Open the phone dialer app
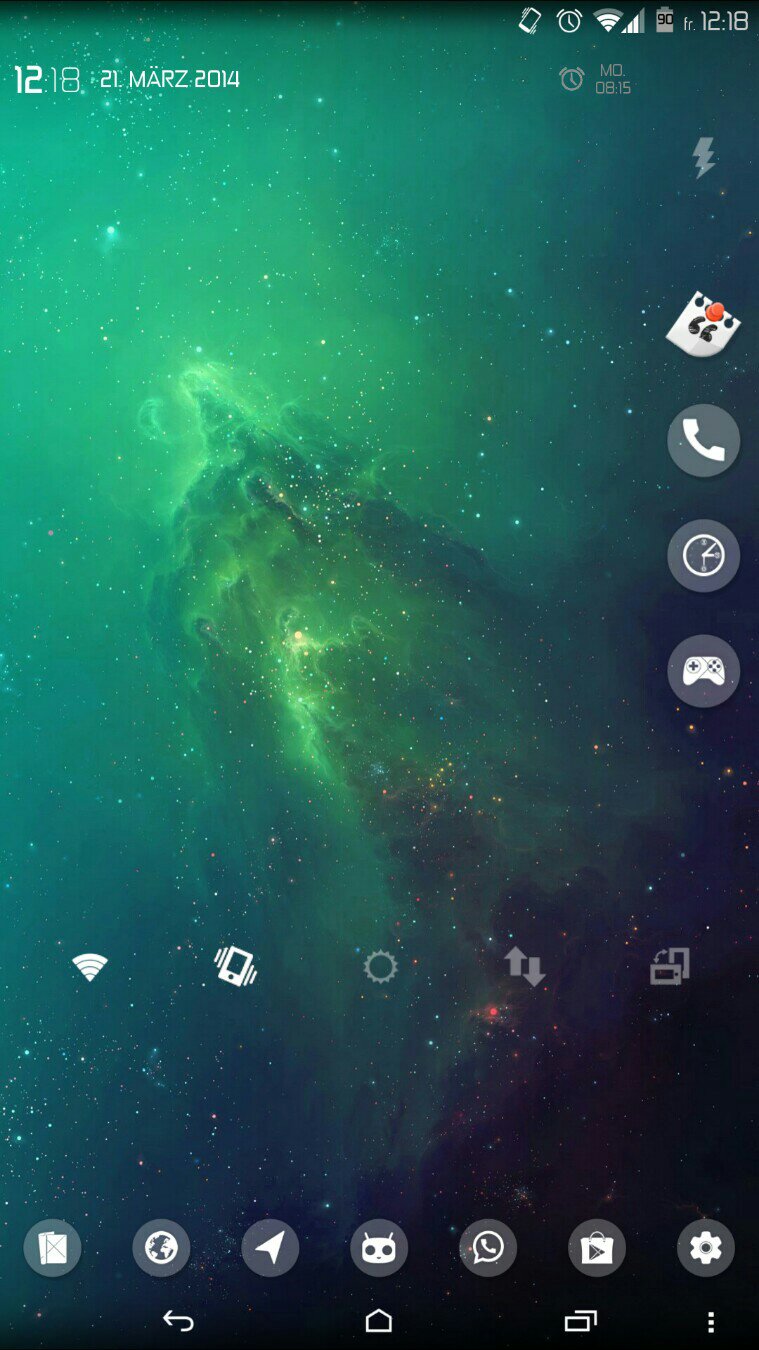The image size is (759, 1350). (703, 440)
